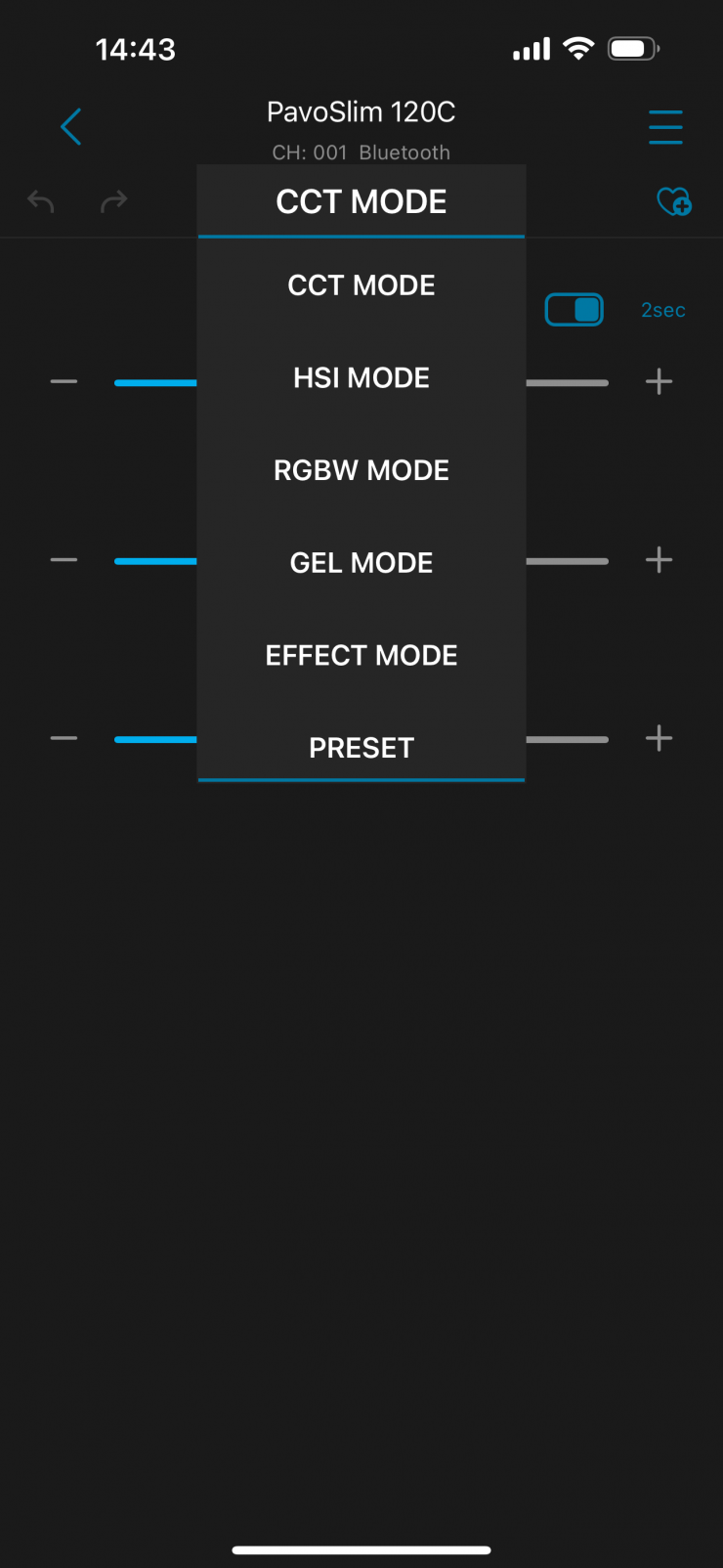Viewport: 723px width, 1568px height.
Task: Add current settings to favorites
Action: click(674, 202)
